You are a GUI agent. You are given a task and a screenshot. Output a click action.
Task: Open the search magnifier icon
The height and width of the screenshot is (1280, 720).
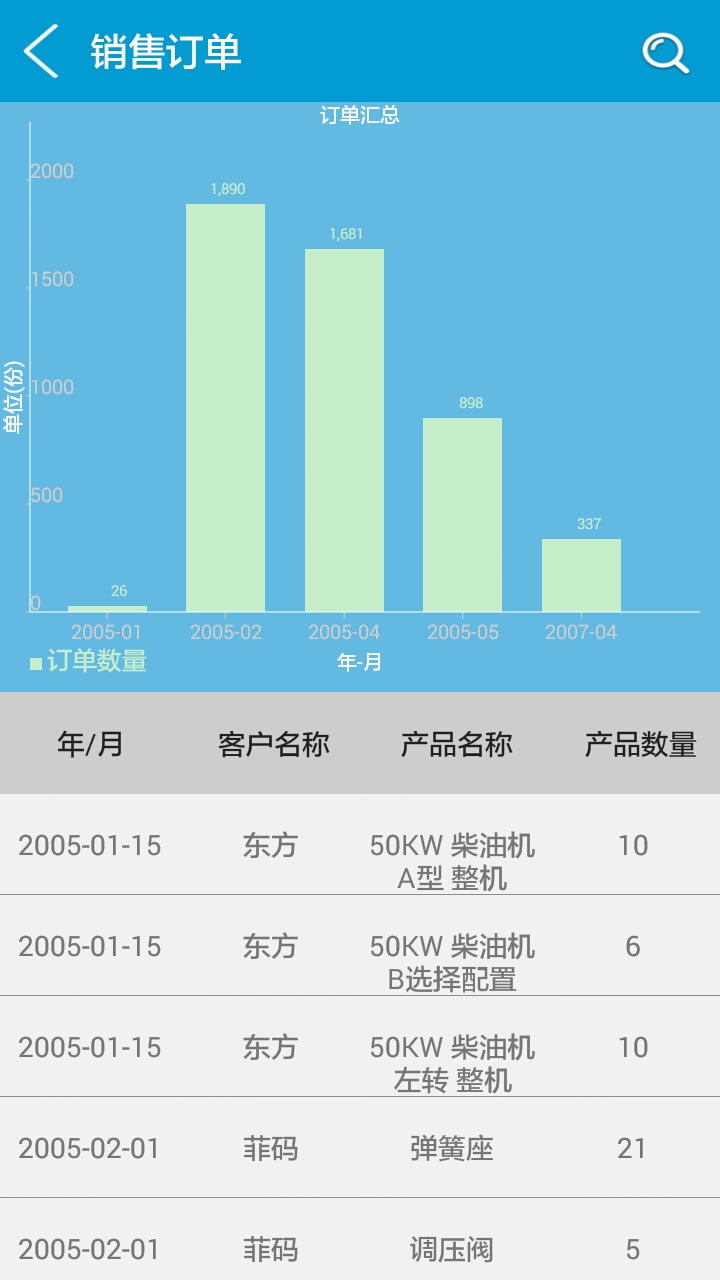tap(665, 52)
